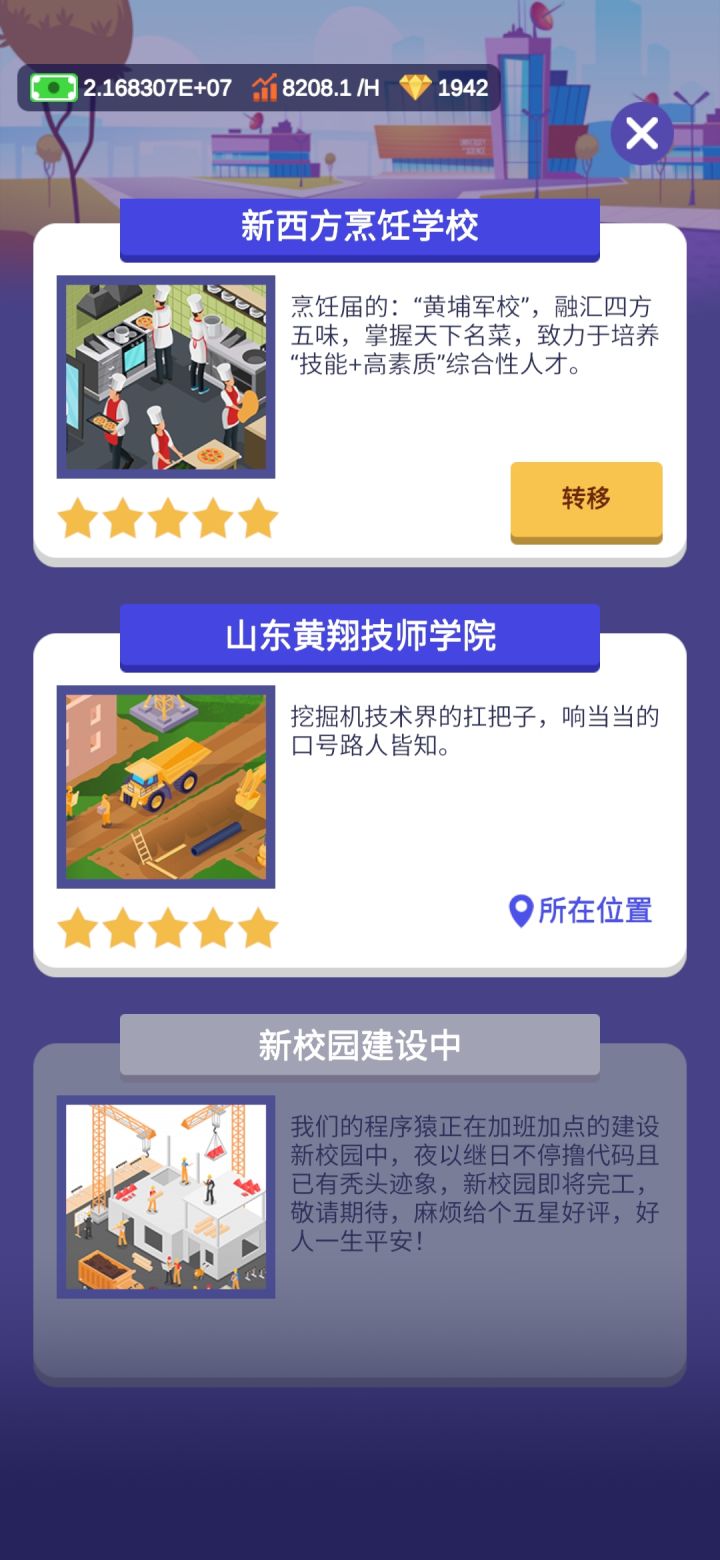Select the first star on 新西方烹饪学校 rating
Image resolution: width=720 pixels, height=1560 pixels.
pos(77,518)
